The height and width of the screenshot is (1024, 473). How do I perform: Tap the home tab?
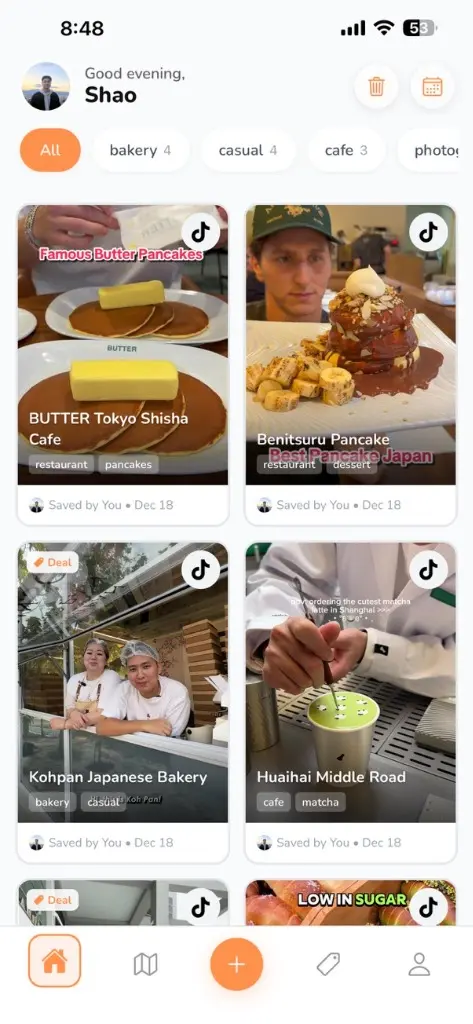[x=55, y=961]
